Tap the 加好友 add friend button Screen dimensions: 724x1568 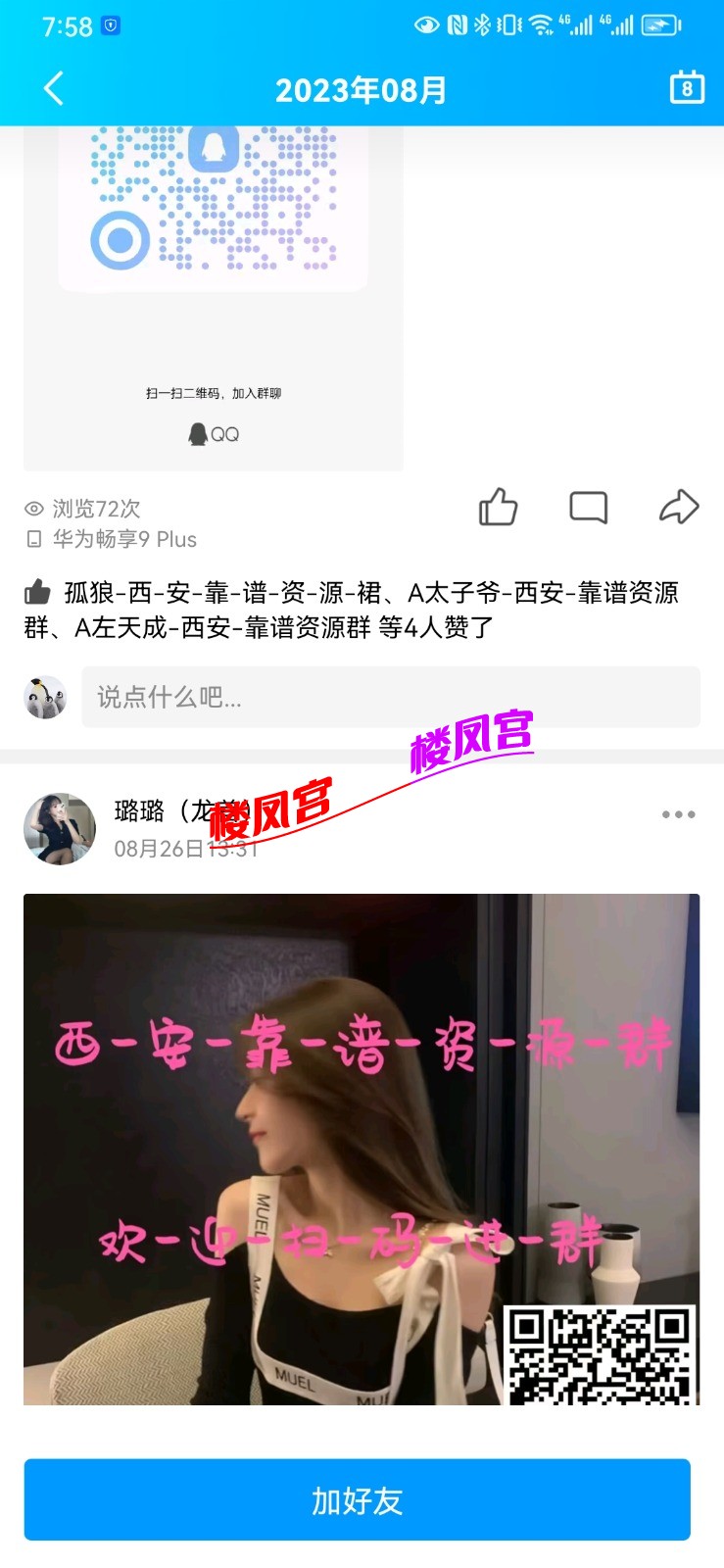[x=362, y=1499]
